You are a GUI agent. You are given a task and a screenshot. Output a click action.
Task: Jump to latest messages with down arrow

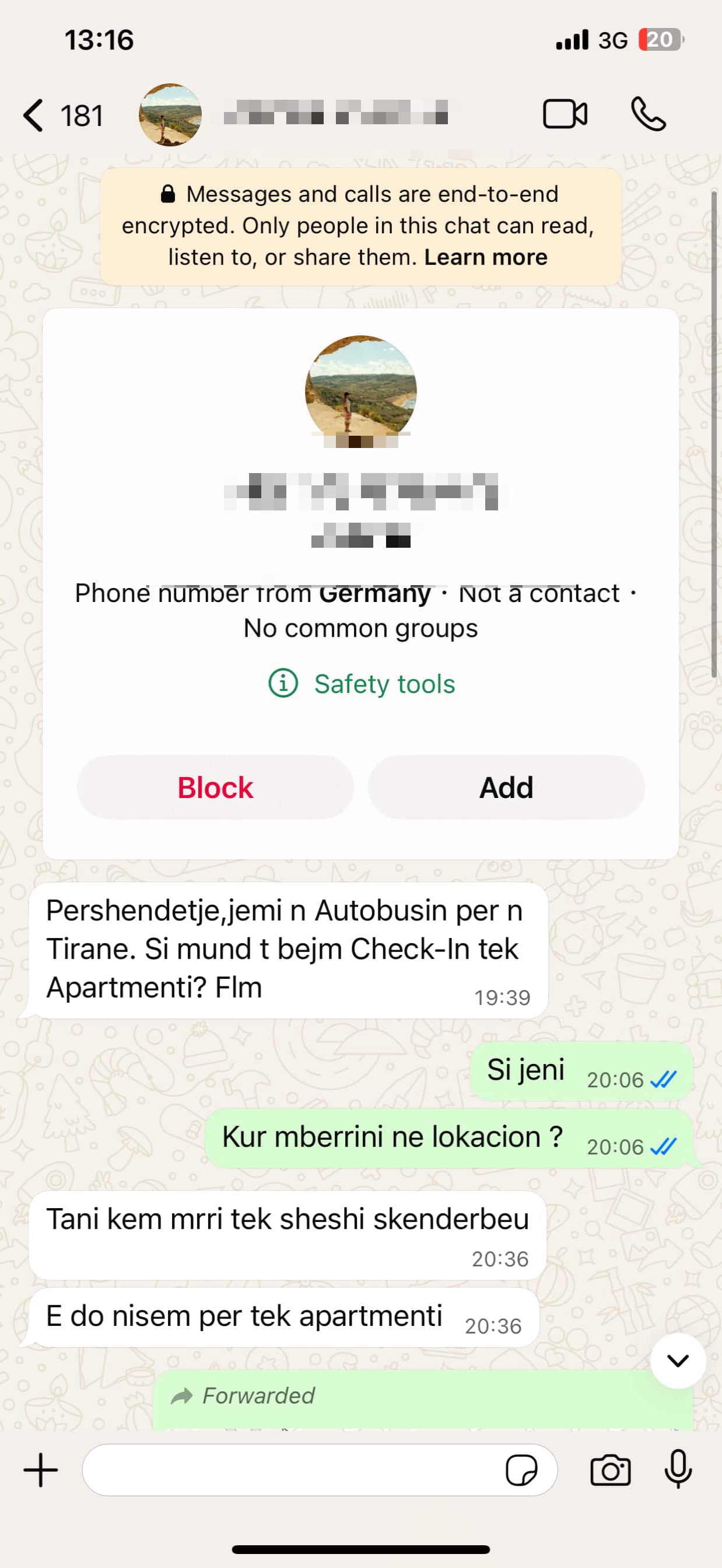(678, 1360)
